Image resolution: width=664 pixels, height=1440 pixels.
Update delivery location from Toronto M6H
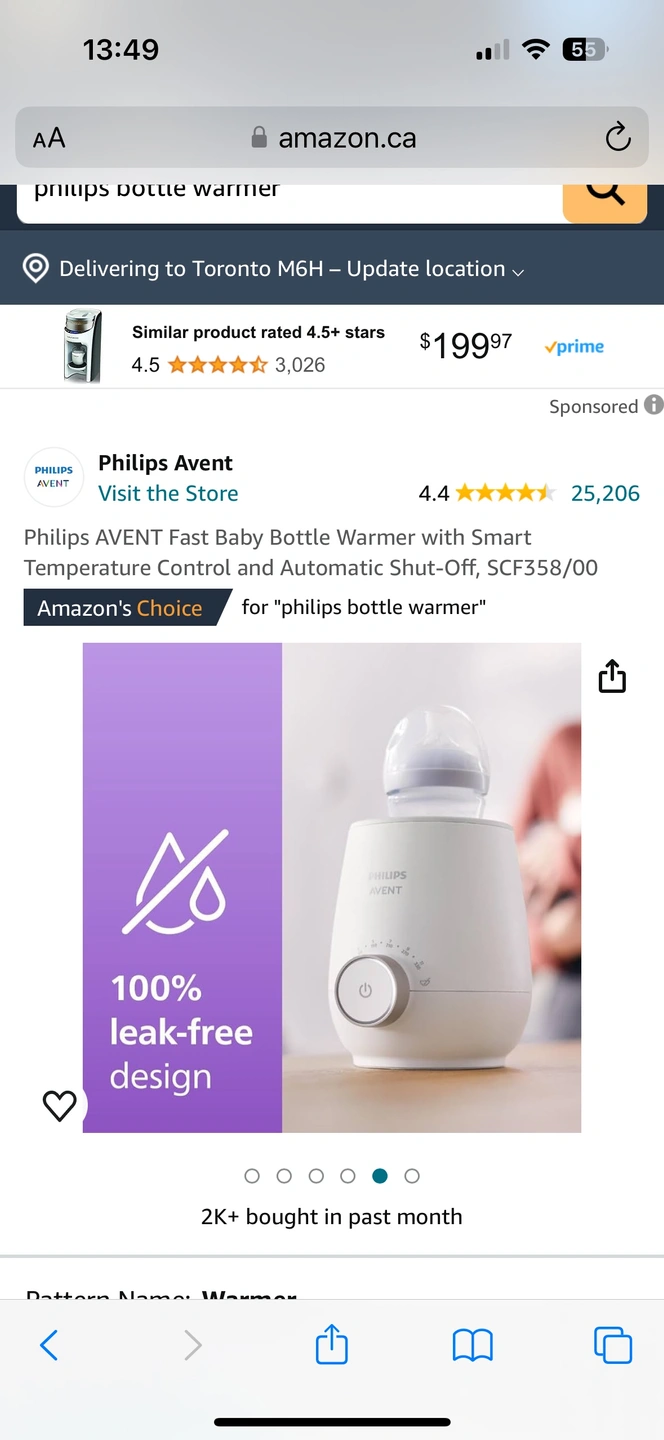290,269
